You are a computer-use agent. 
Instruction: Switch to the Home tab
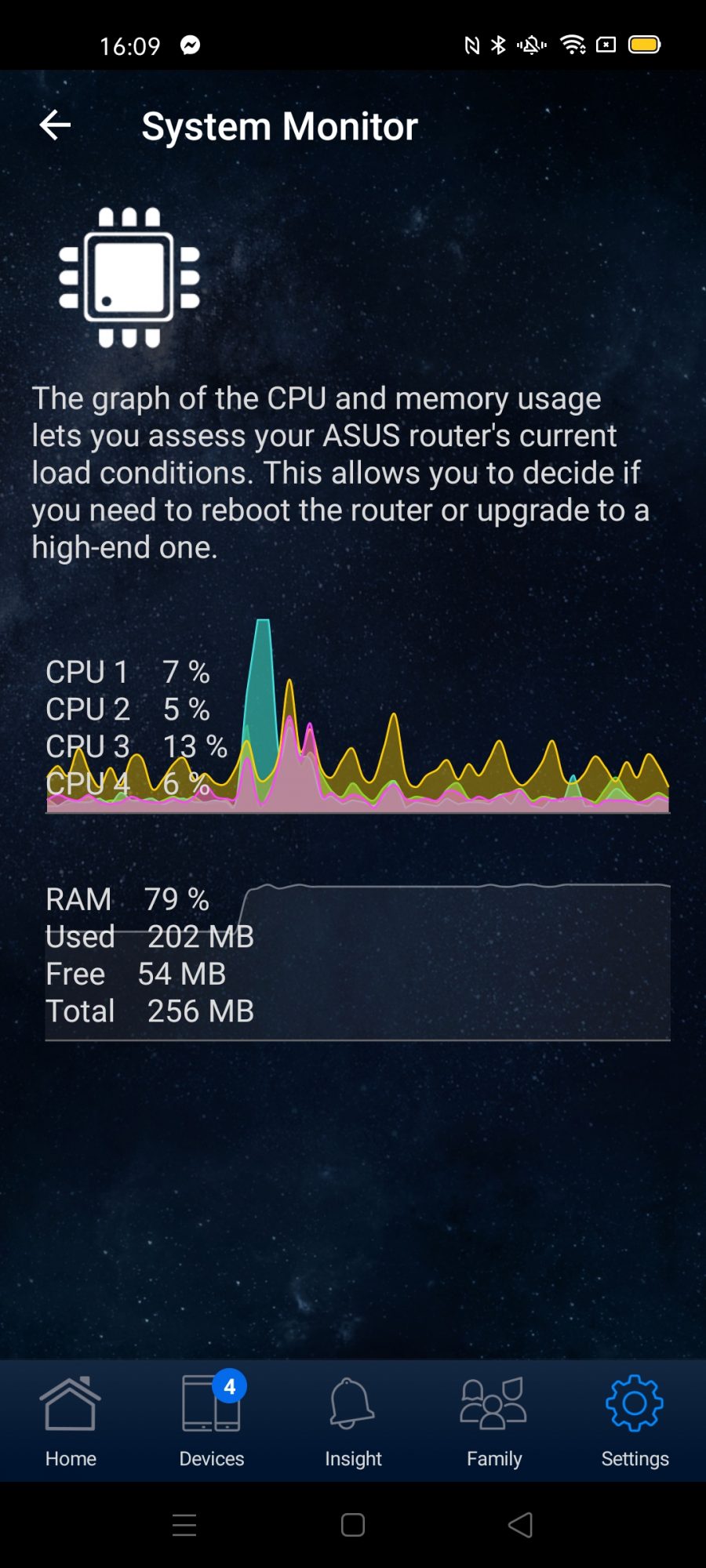[71, 1421]
